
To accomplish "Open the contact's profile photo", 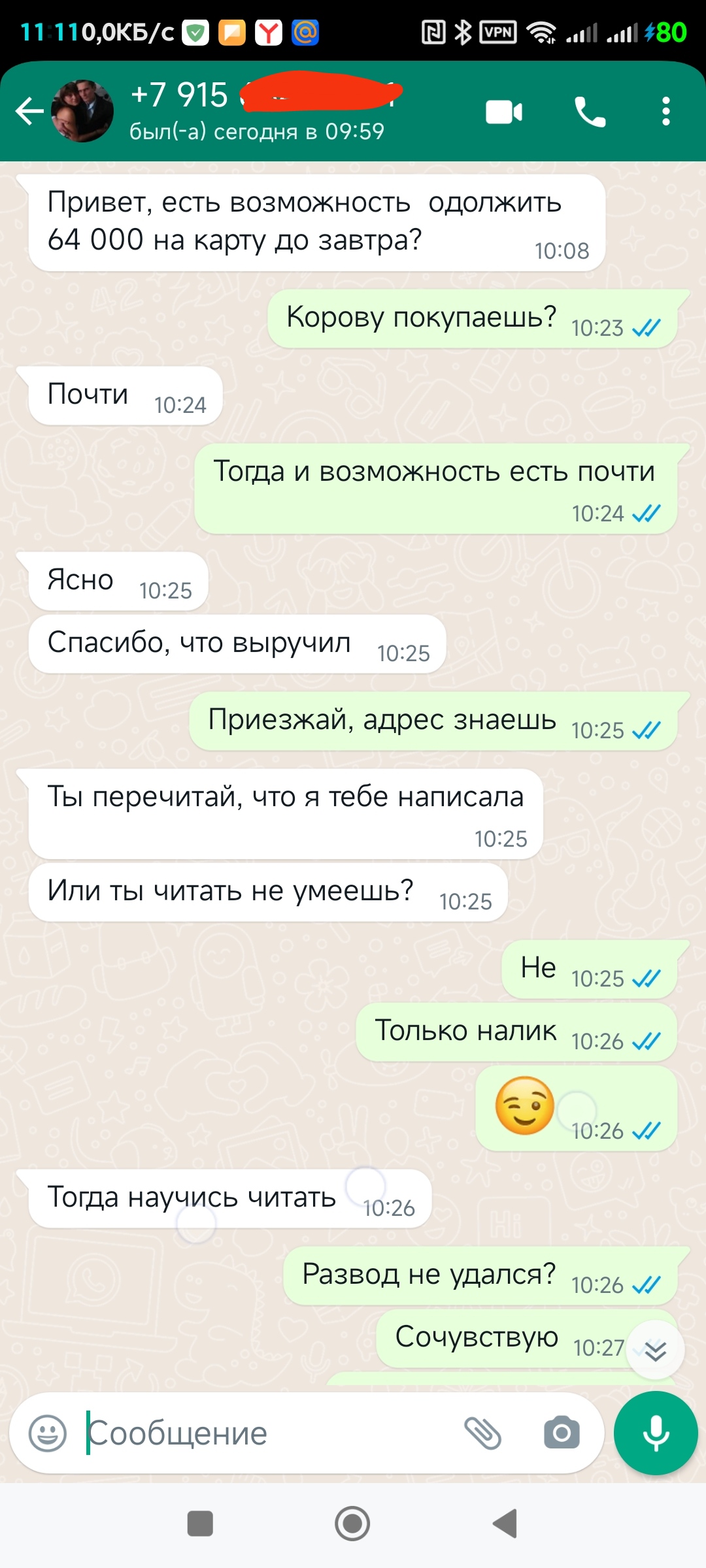I will [x=82, y=111].
